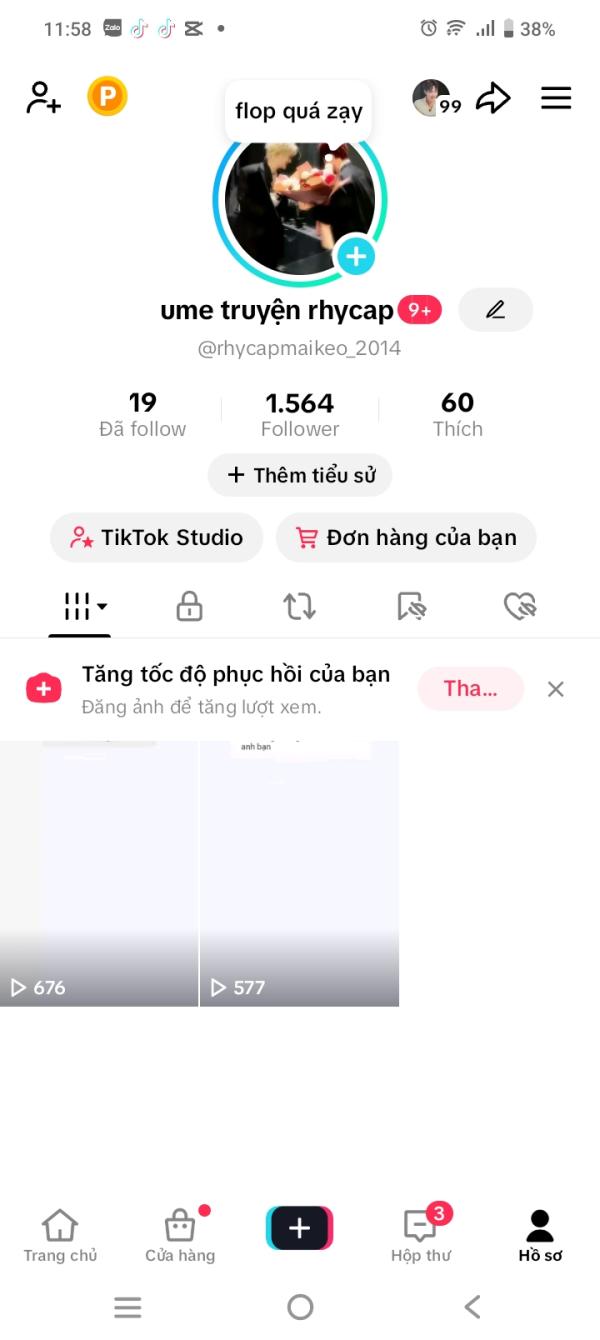Create a new post with plus button
This screenshot has height=1340, width=600.
pos(300,1228)
